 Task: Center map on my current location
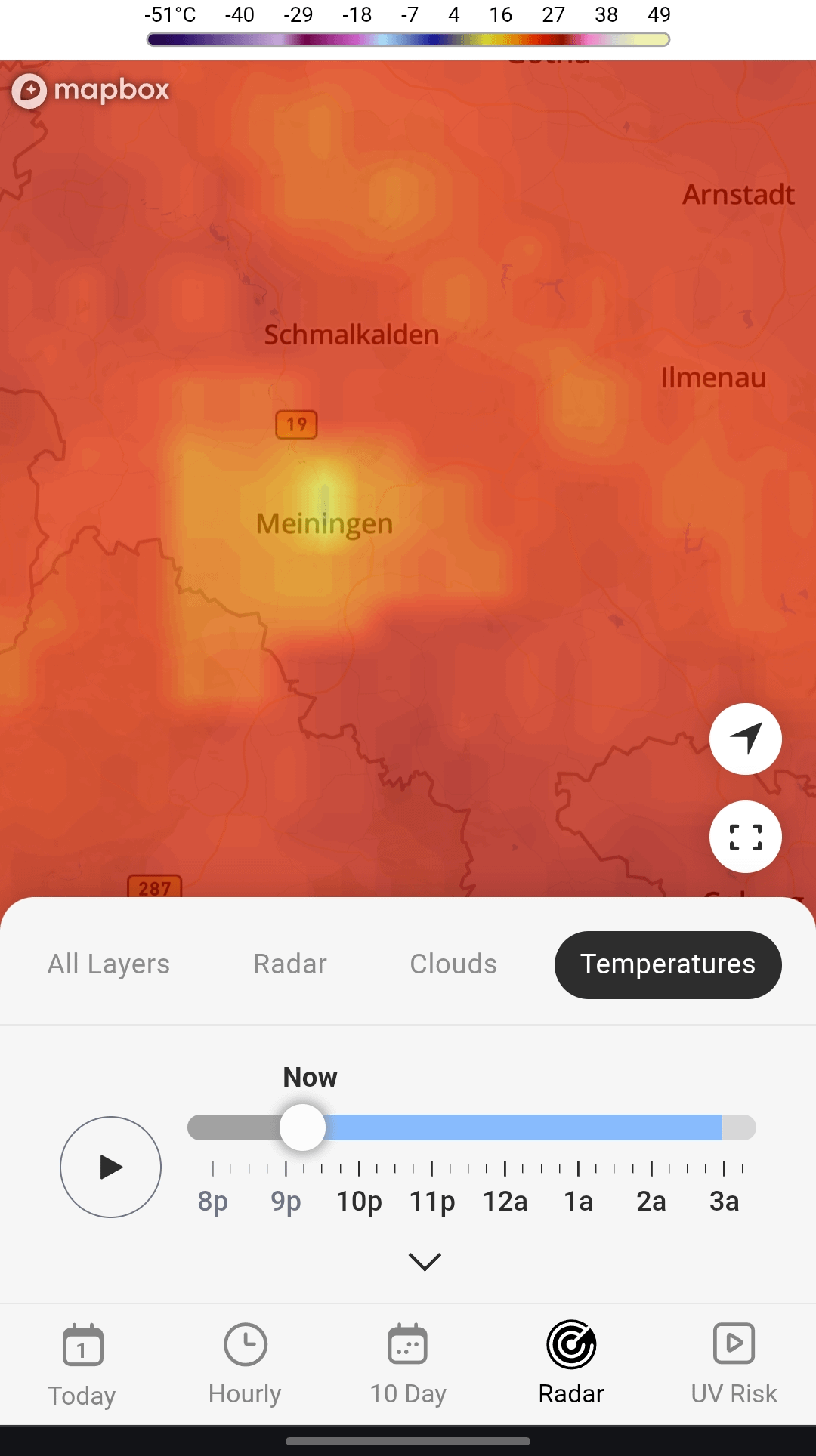coord(745,739)
